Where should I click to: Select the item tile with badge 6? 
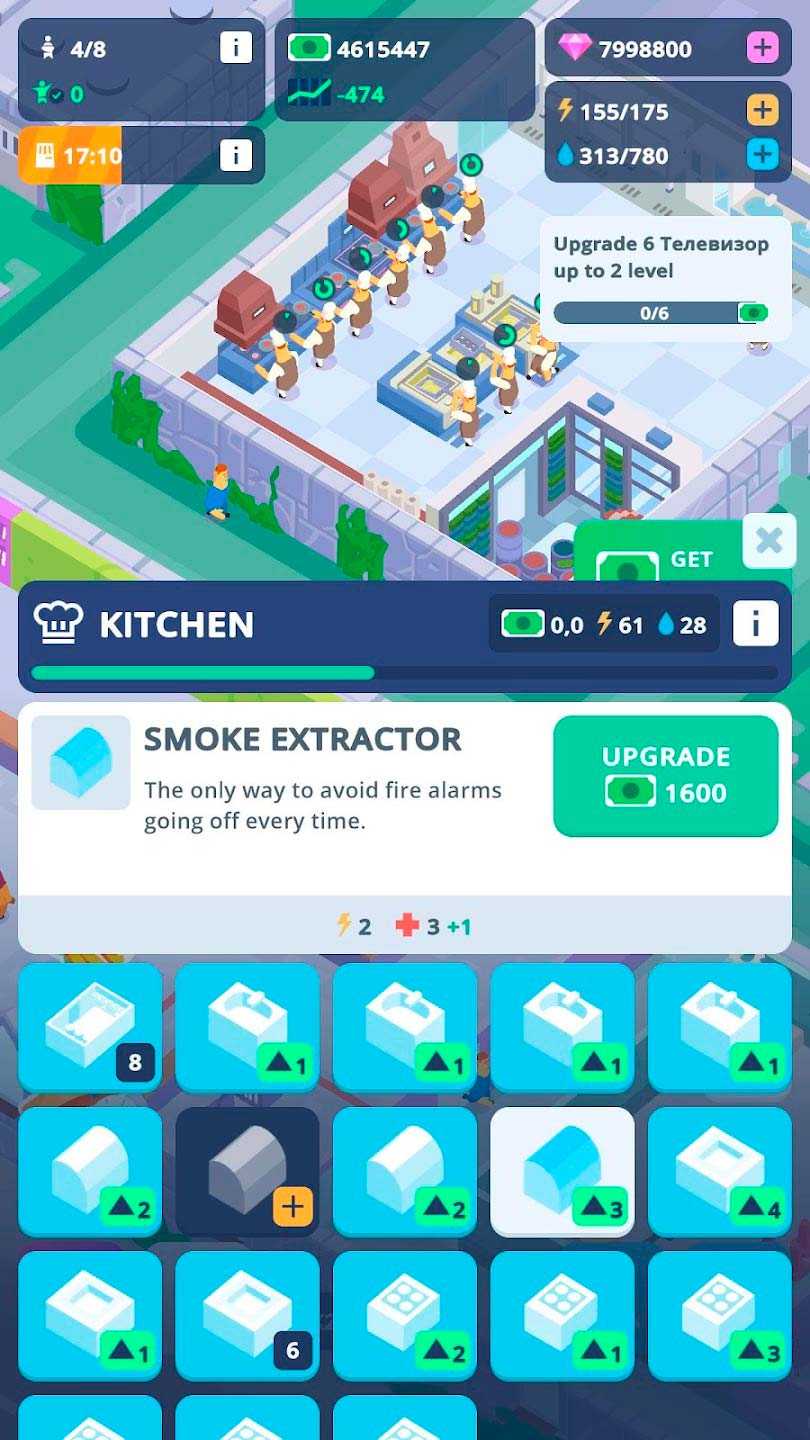(248, 1315)
